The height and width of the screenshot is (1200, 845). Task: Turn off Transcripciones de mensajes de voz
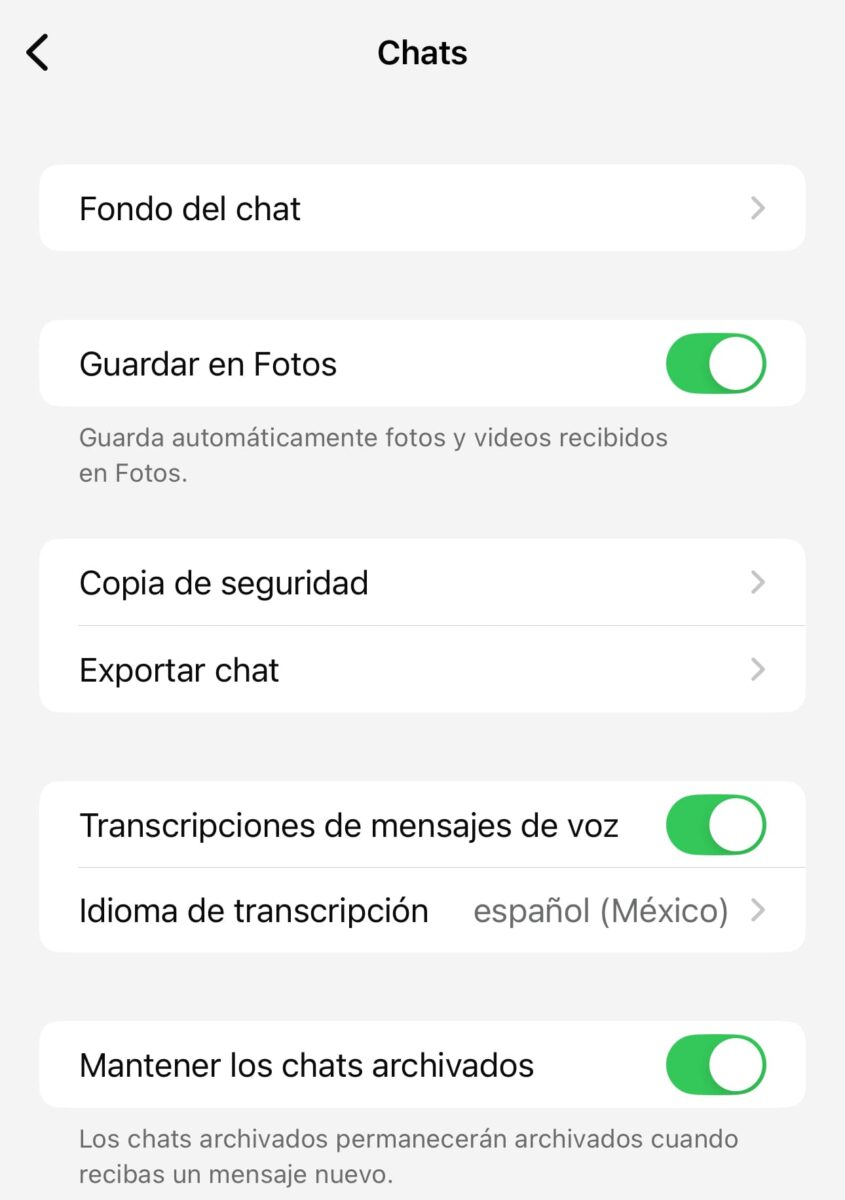(x=716, y=824)
